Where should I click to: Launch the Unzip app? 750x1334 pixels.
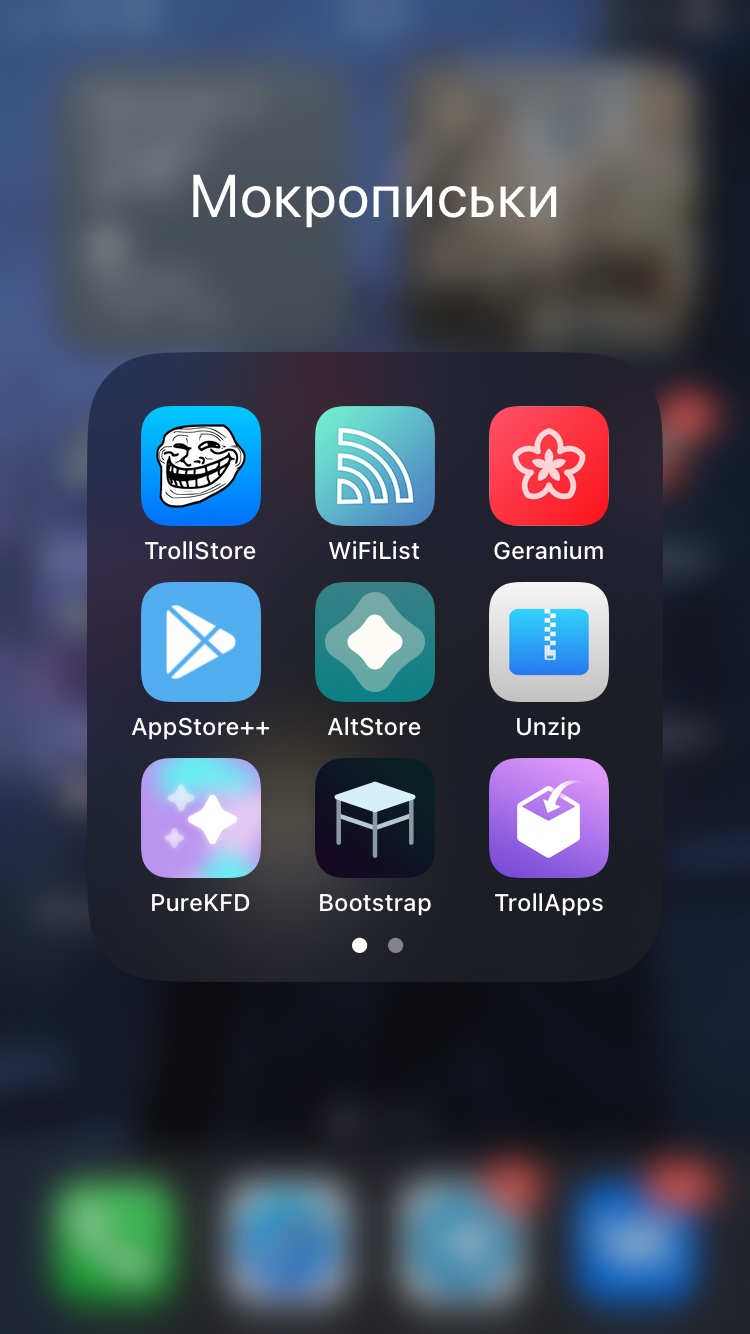549,642
